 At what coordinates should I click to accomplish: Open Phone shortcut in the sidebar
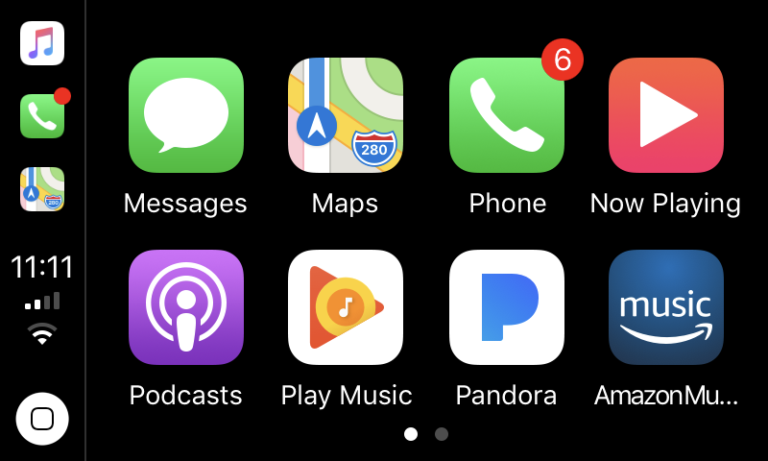click(42, 116)
